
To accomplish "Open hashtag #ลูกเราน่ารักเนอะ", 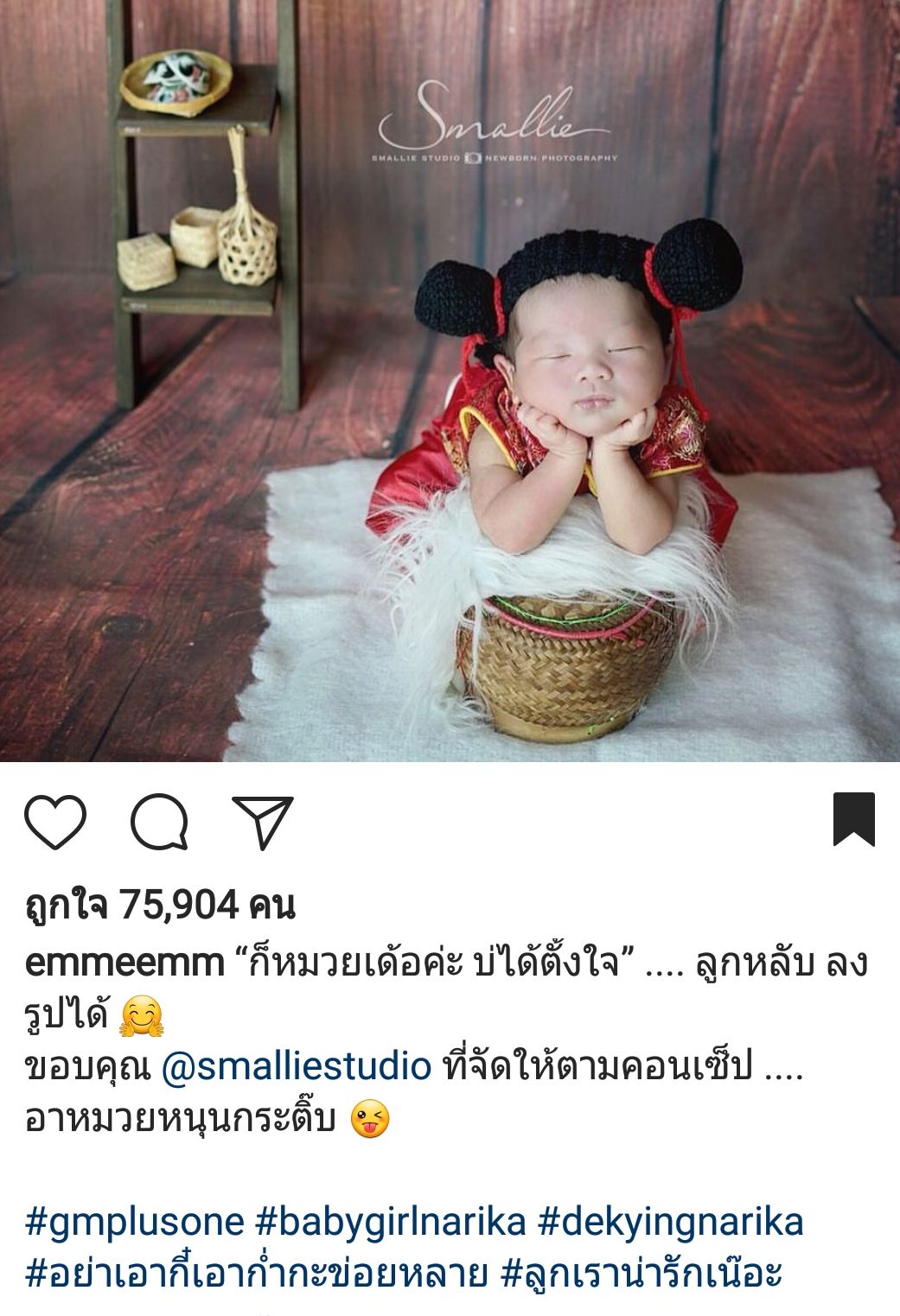I will click(641, 1274).
